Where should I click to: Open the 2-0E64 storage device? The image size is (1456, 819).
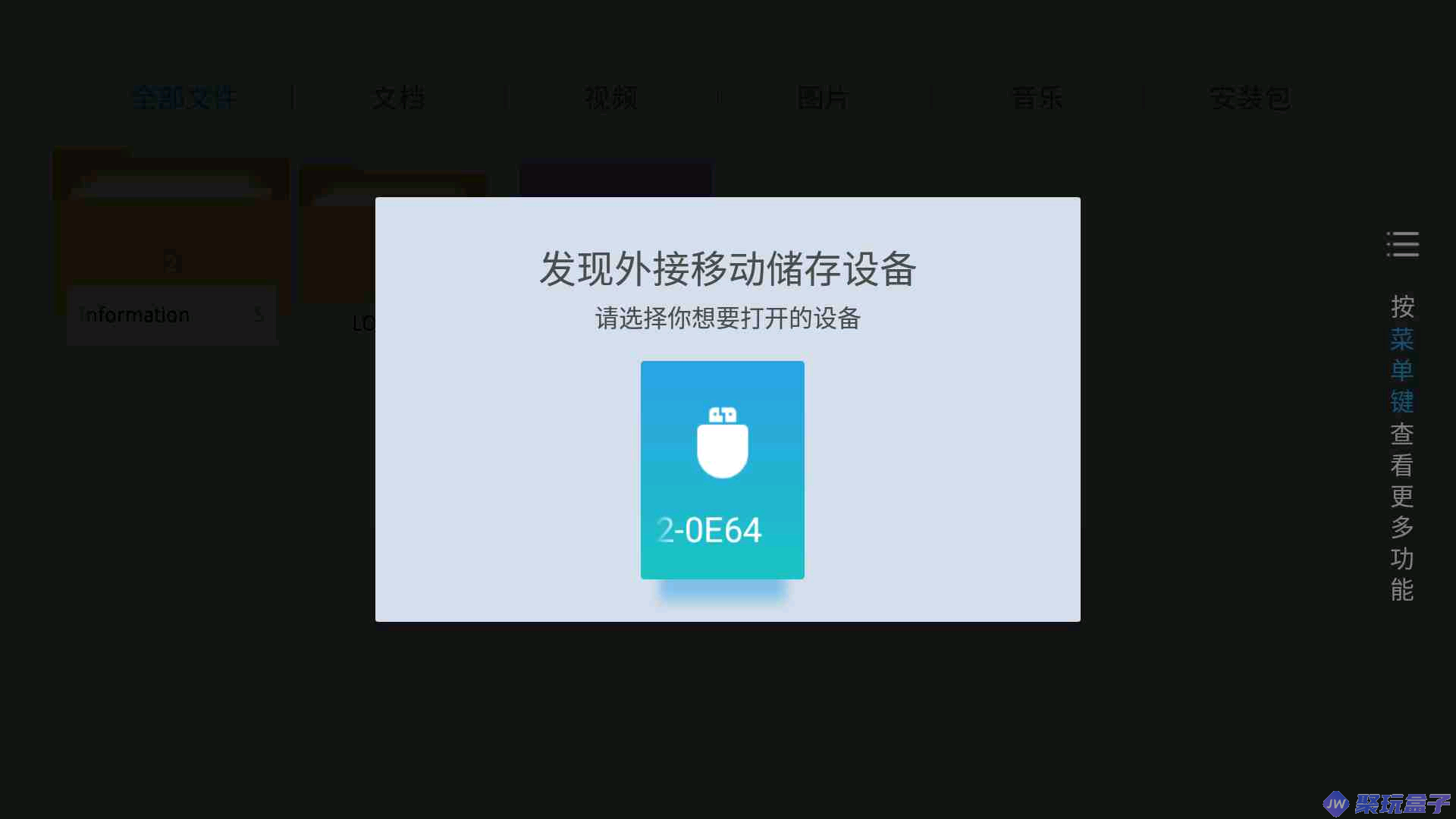point(722,469)
